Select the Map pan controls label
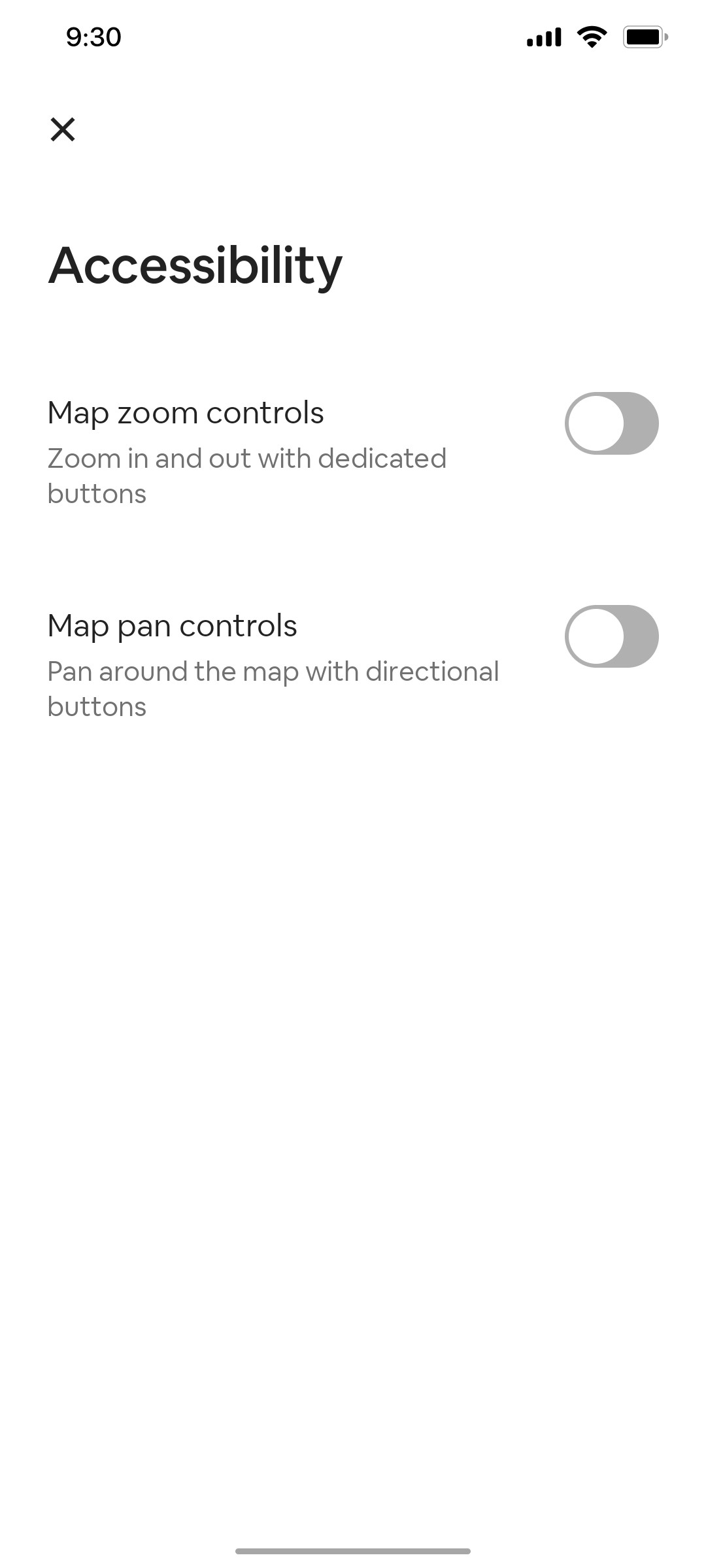706x1568 pixels. [x=172, y=625]
